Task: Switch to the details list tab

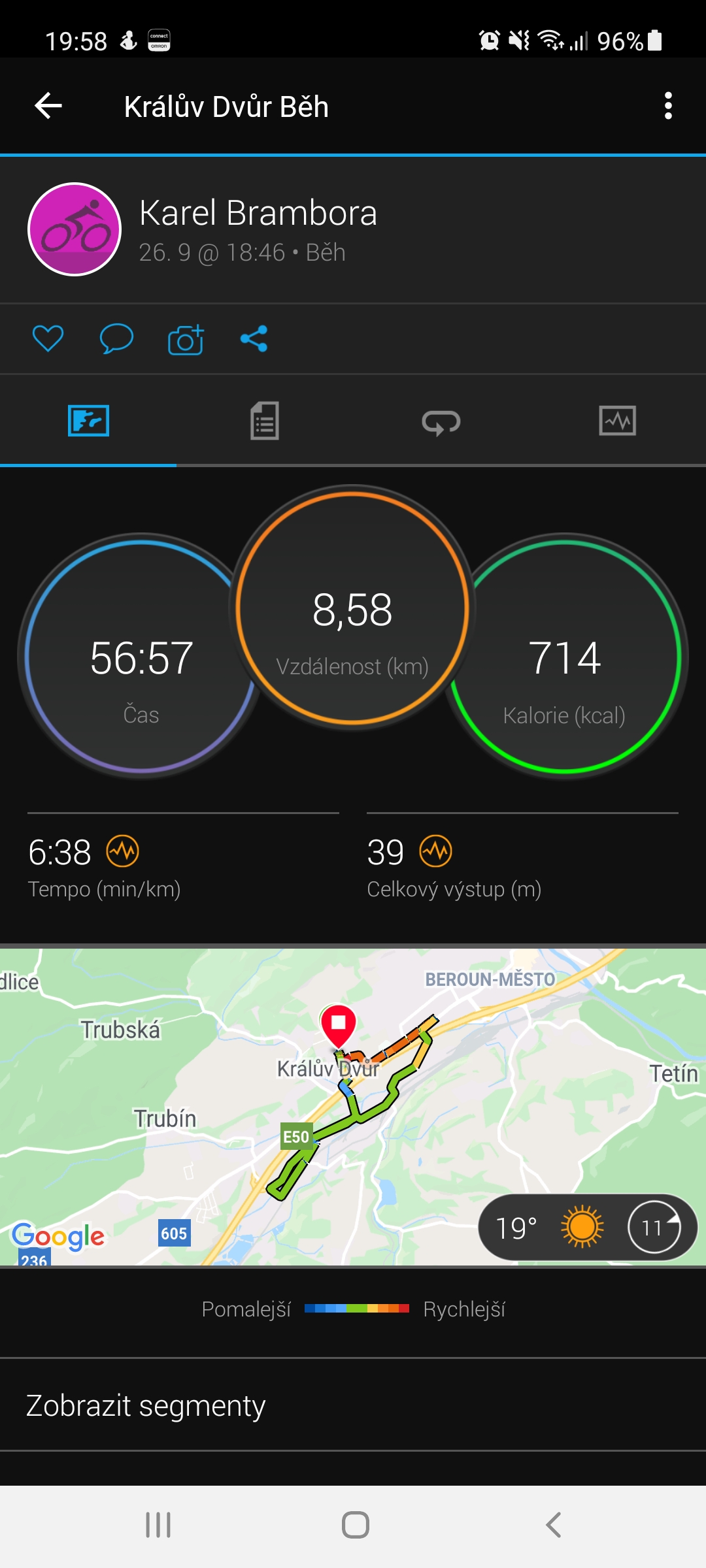Action: coord(265,421)
